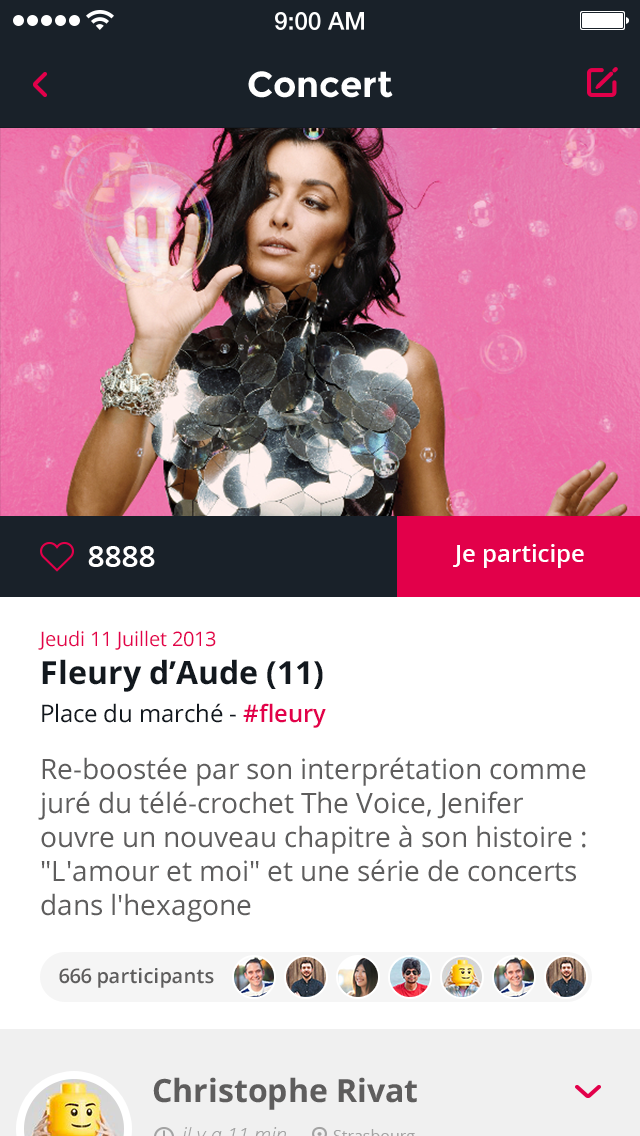Like the concert with the heart icon
This screenshot has height=1136, width=640.
pos(57,556)
